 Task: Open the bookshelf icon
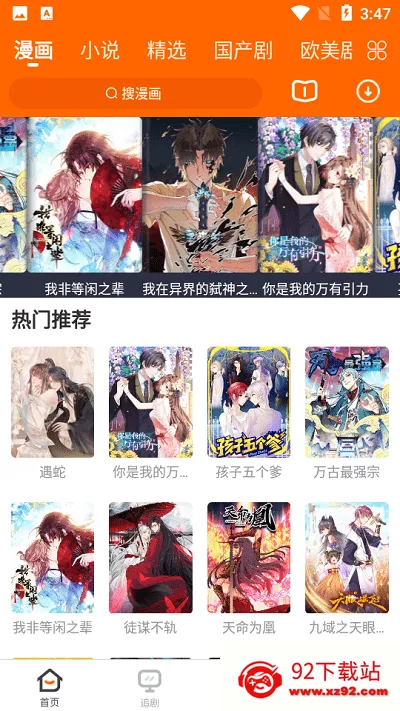[x=304, y=92]
